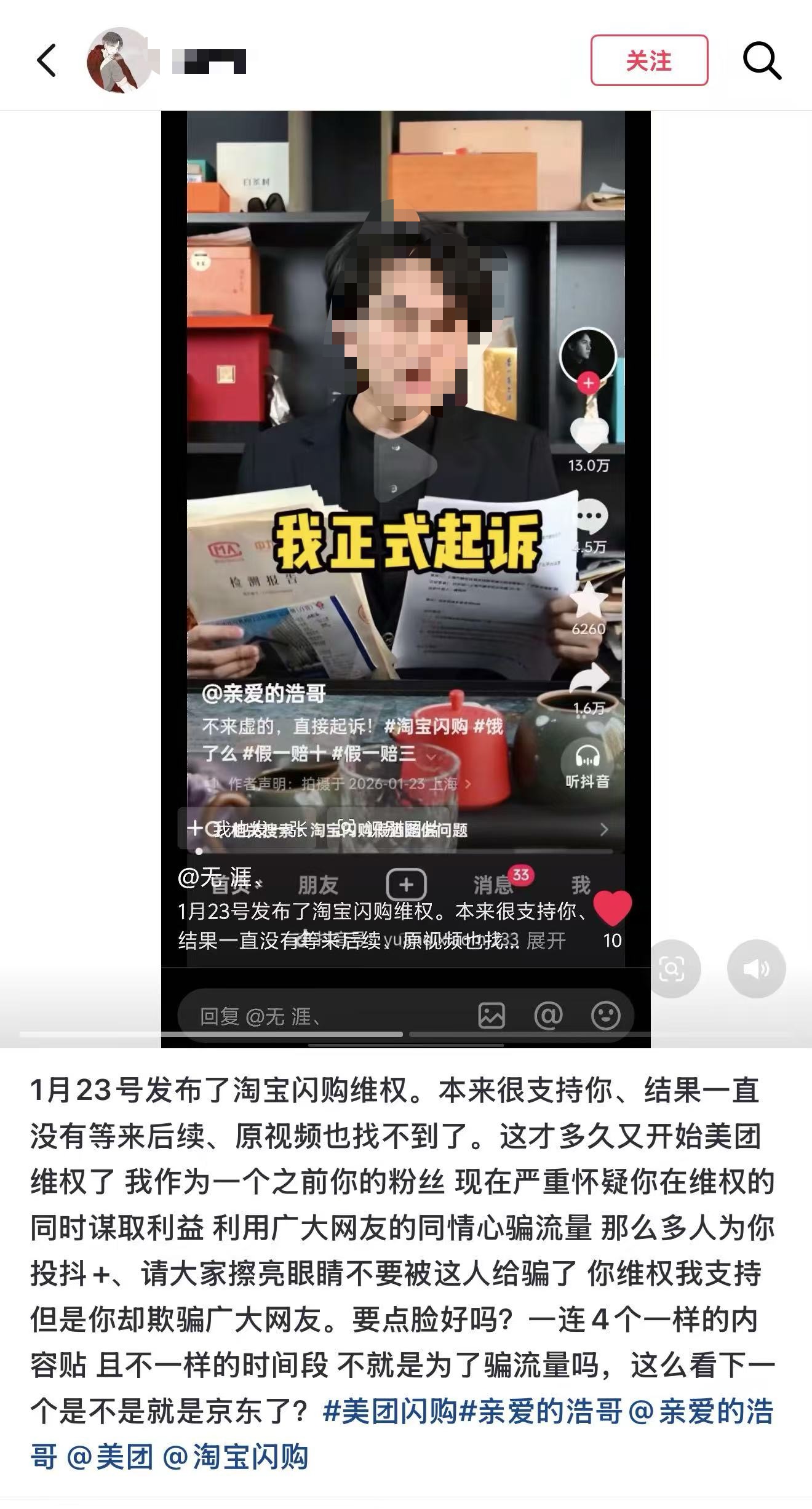This screenshot has height=1509, width=812.
Task: Open the @美团 mention
Action: point(109,1457)
